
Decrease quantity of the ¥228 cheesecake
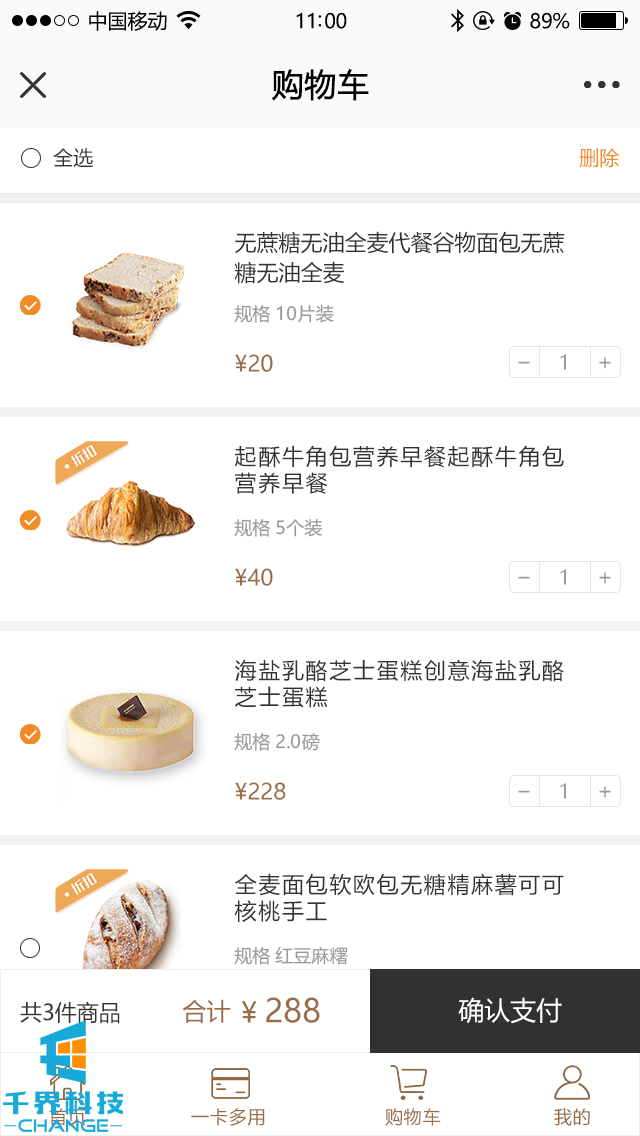[525, 791]
